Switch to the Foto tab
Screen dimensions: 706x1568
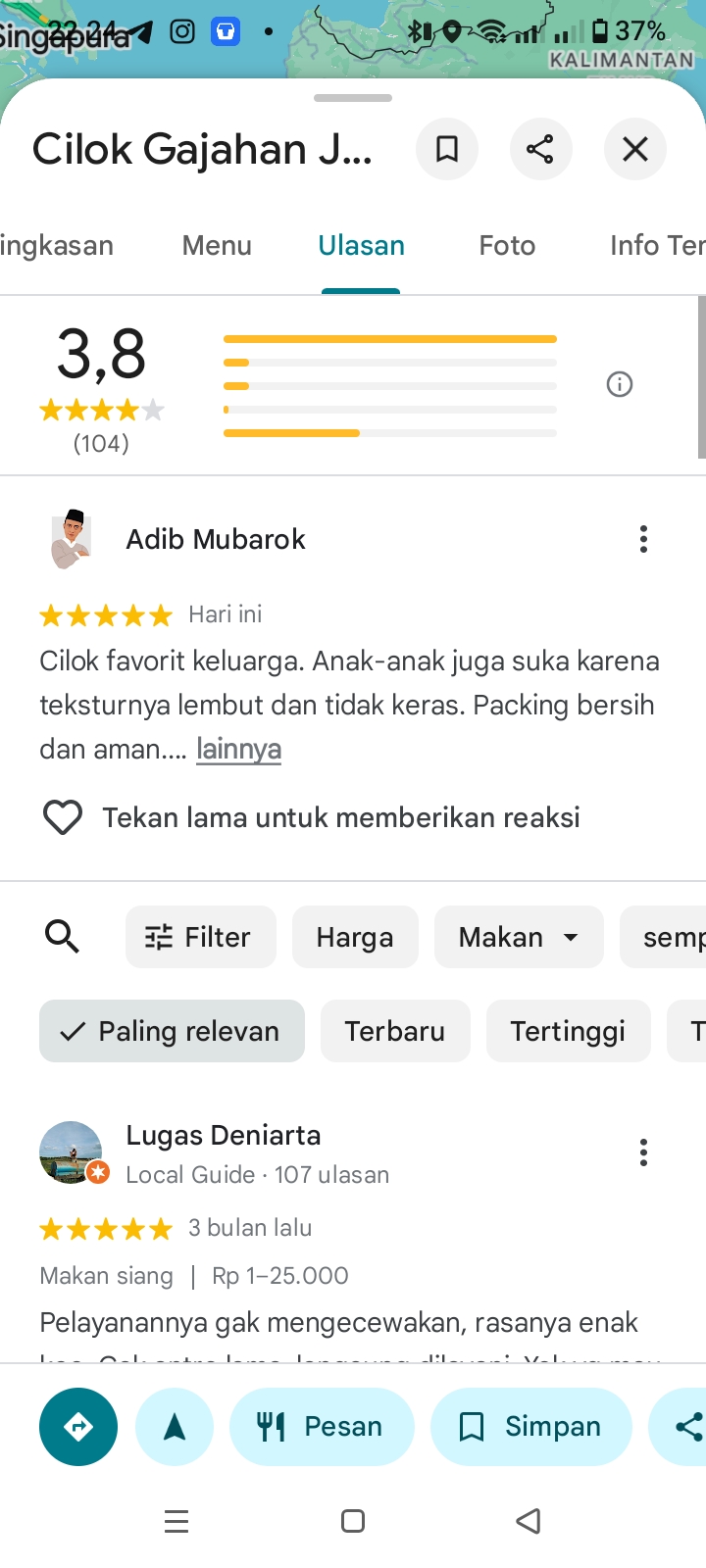[x=507, y=245]
